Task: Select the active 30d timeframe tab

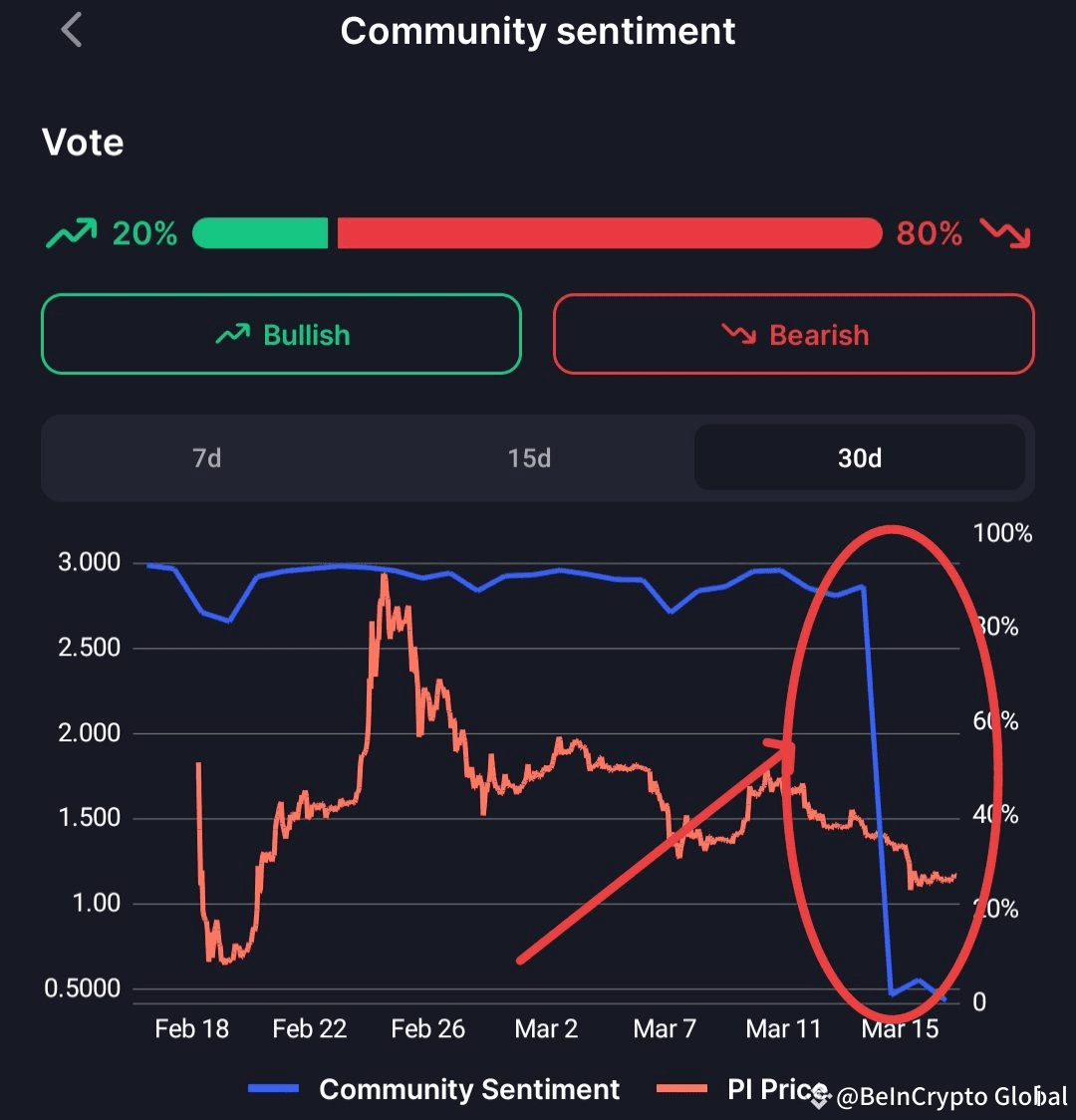Action: 859,458
